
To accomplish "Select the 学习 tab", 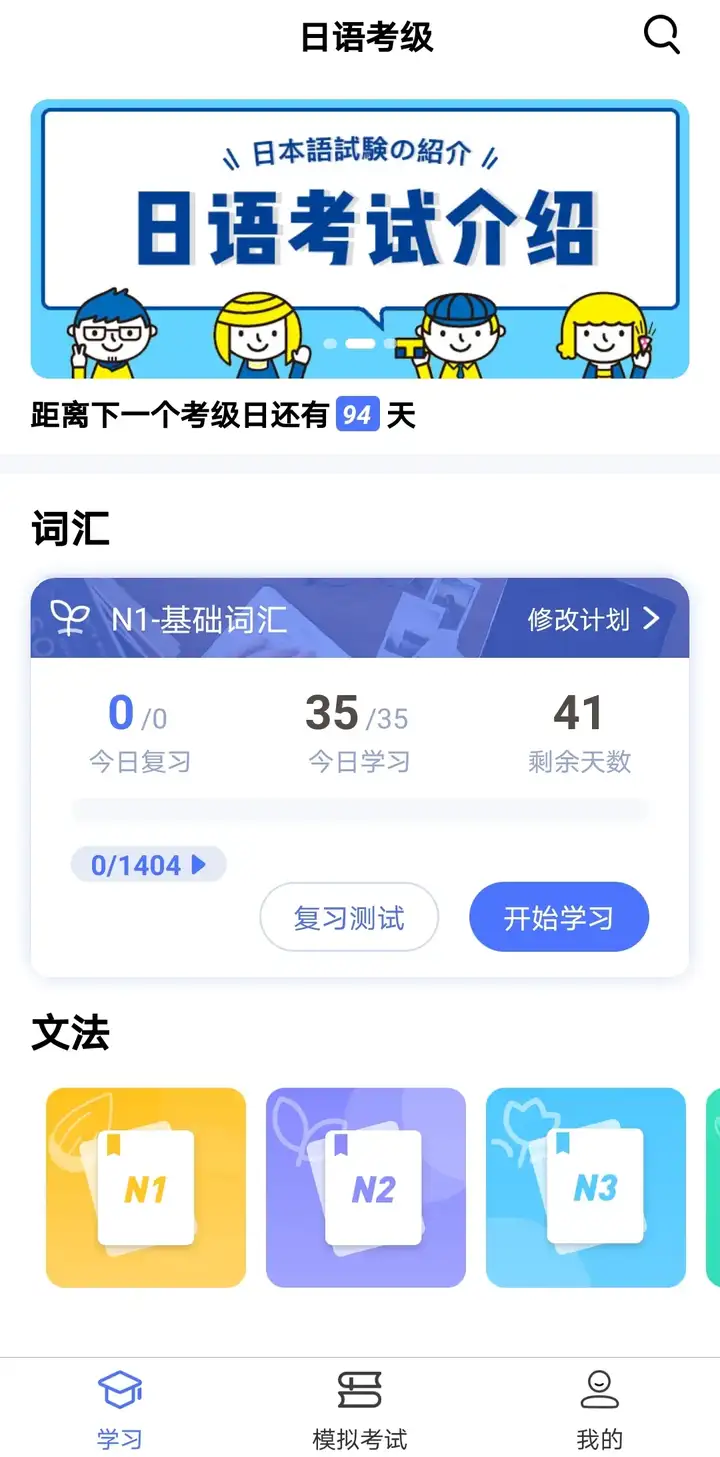I will tap(120, 1410).
